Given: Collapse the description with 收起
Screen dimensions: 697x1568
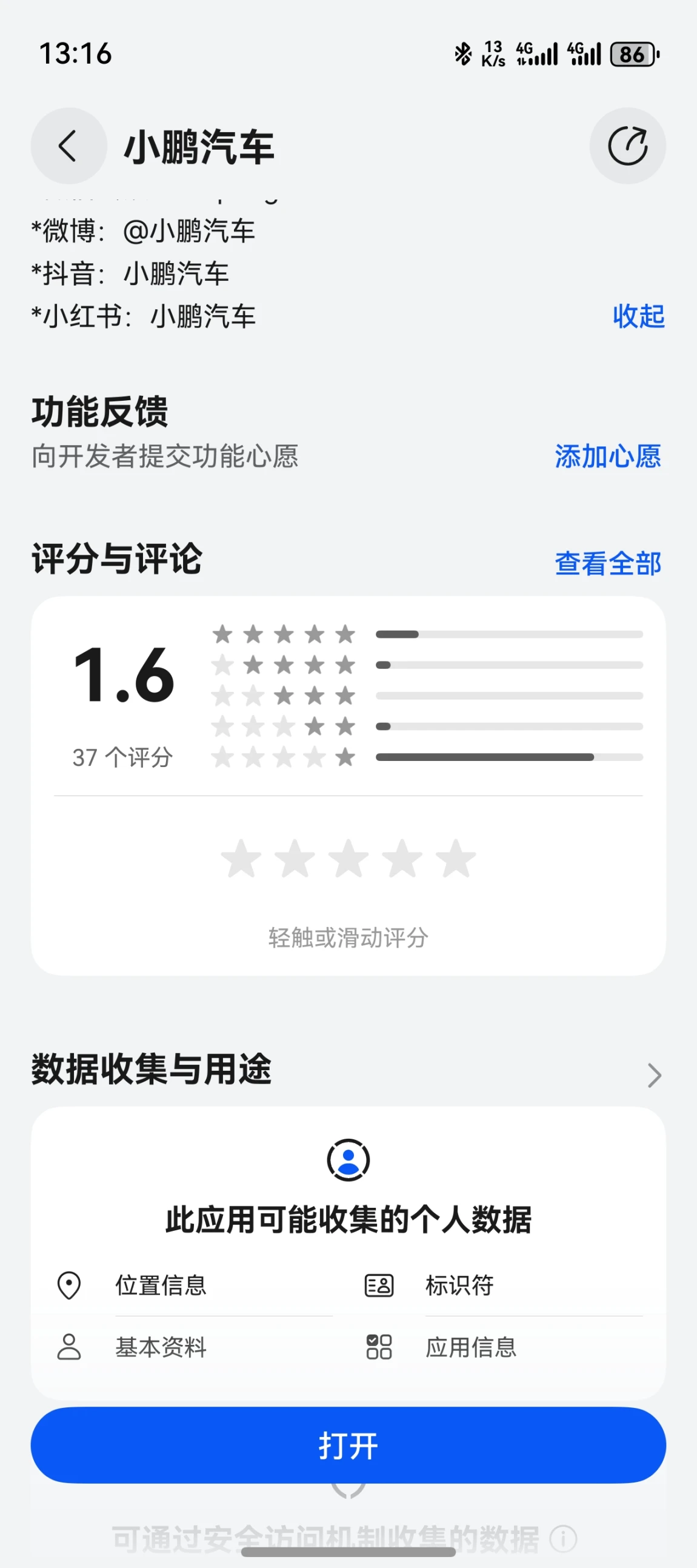Looking at the screenshot, I should click(638, 317).
